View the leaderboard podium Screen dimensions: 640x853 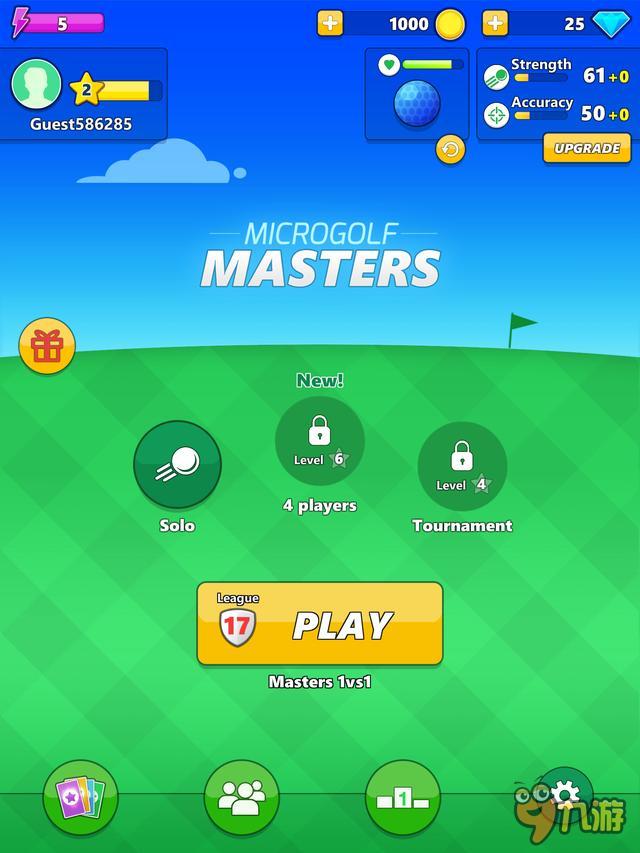[402, 797]
